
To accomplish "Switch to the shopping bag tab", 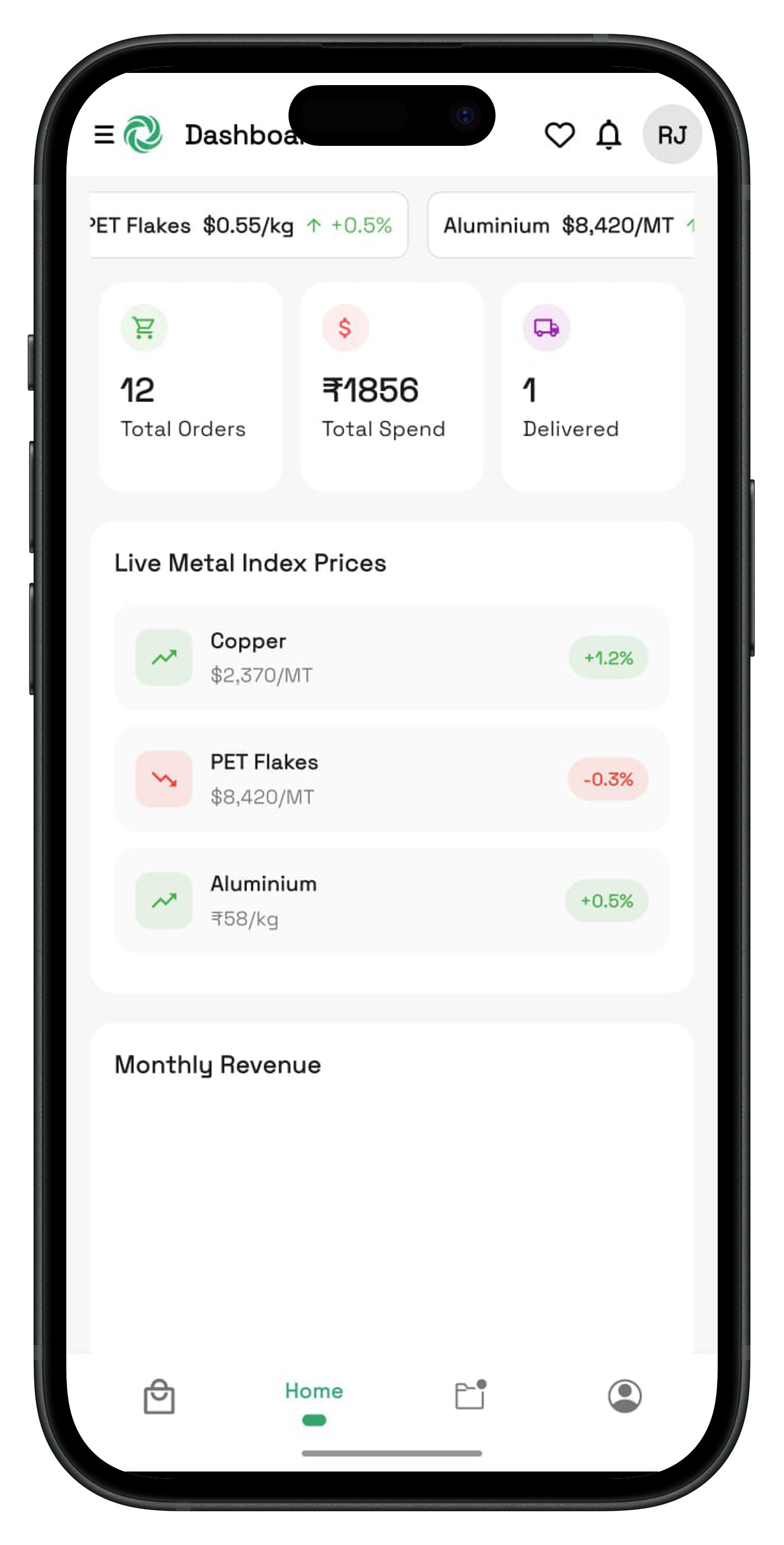I will (159, 1397).
